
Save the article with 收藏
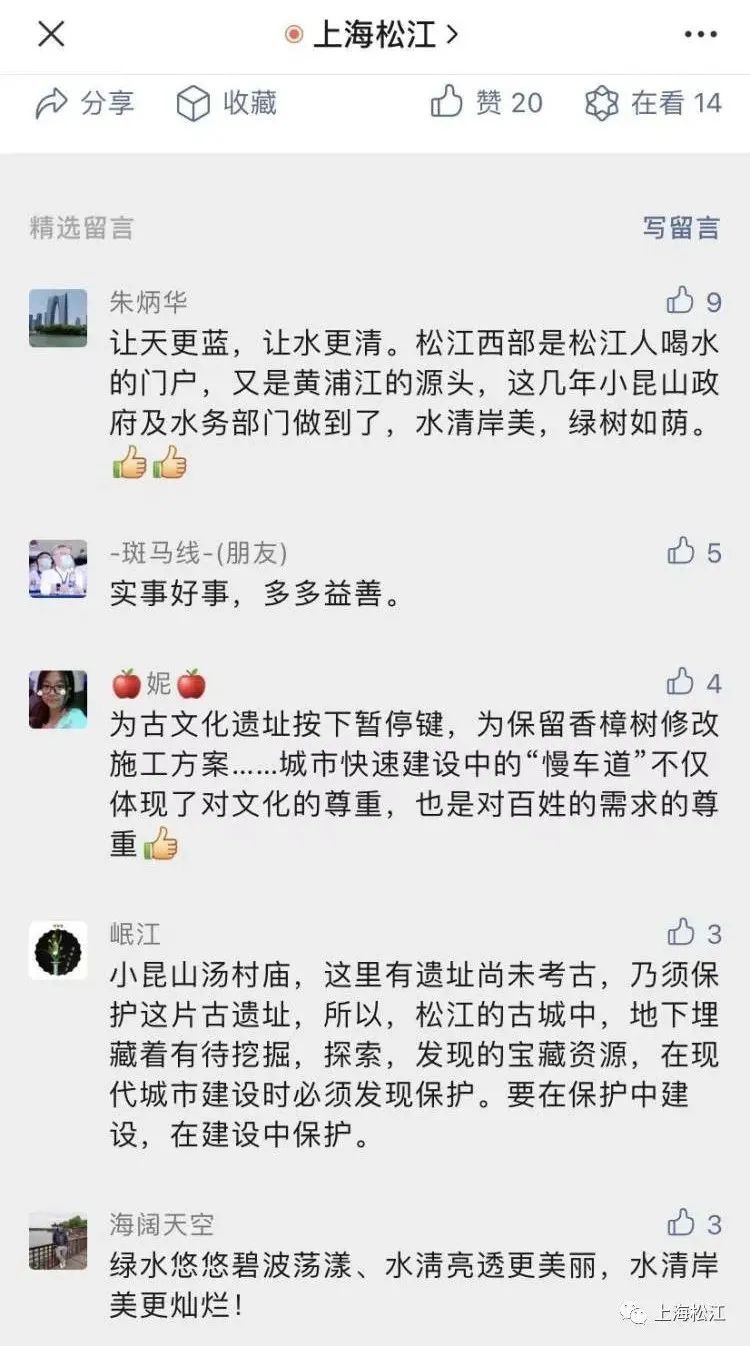click(227, 103)
